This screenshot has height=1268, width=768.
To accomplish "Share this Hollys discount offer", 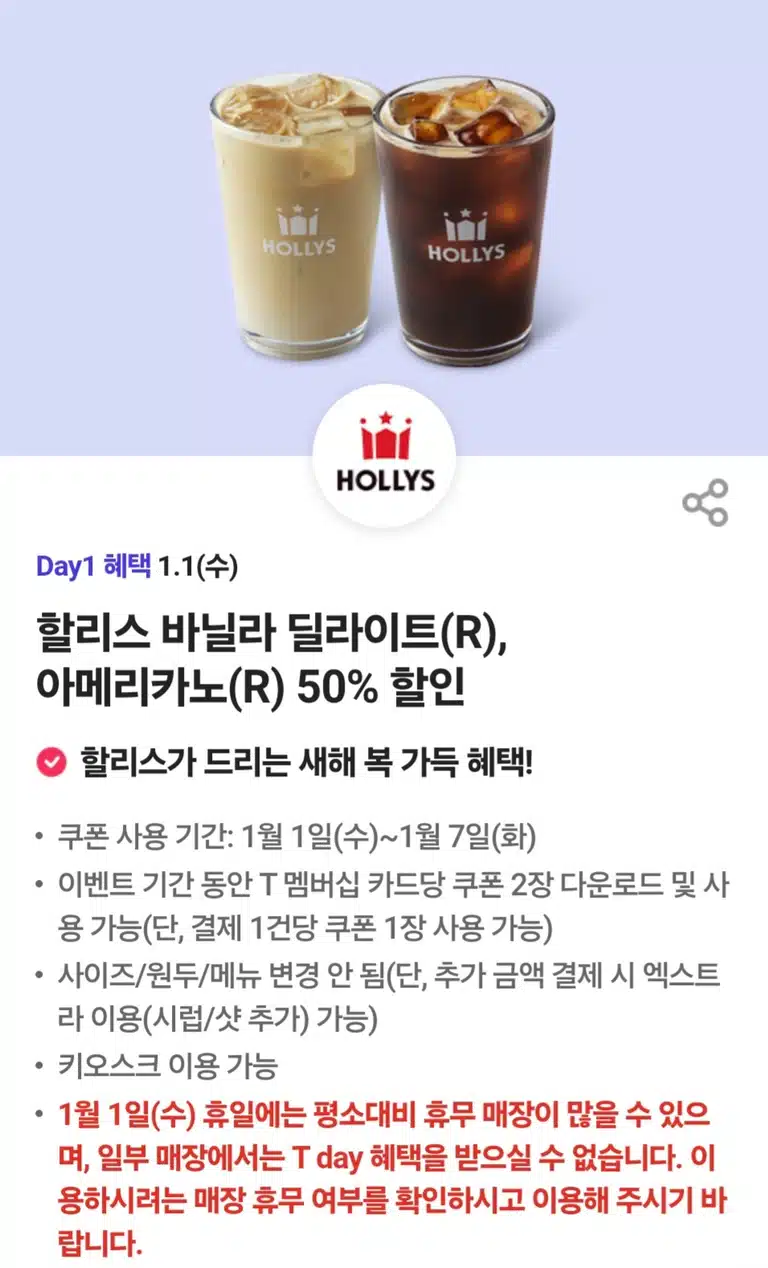I will (x=706, y=502).
